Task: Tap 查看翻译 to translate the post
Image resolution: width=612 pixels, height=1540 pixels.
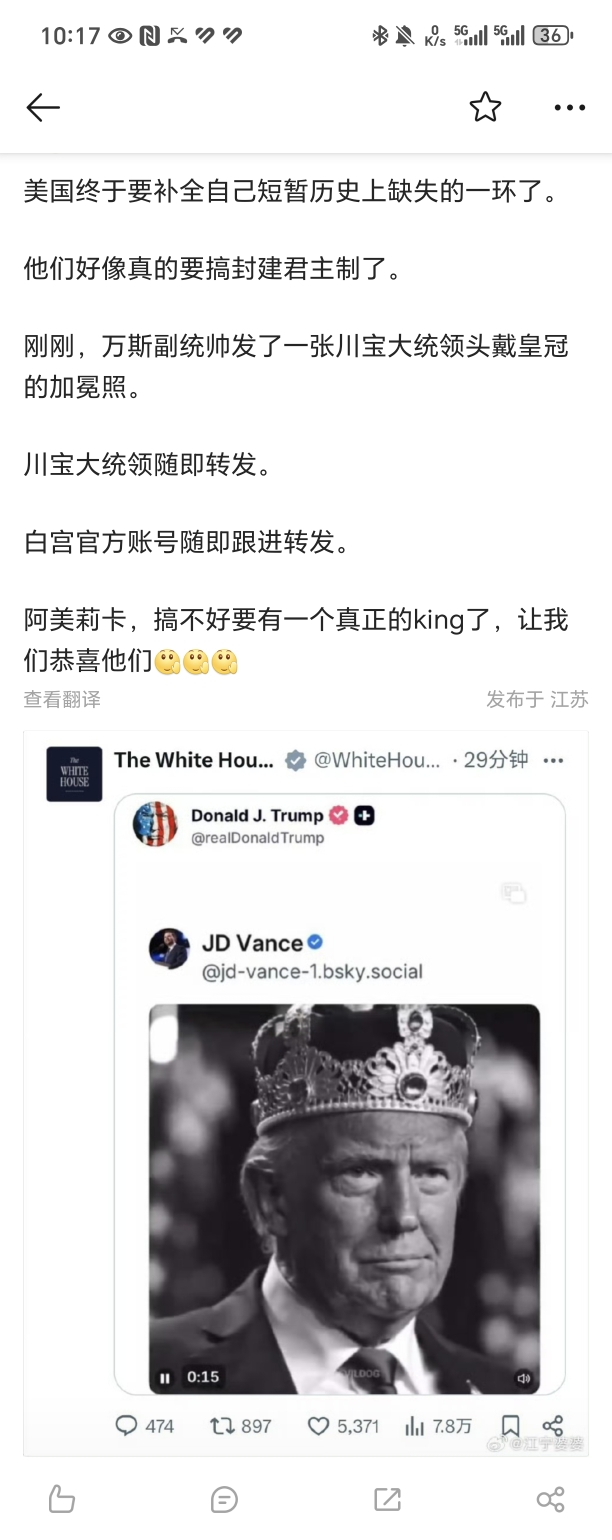Action: [x=62, y=700]
